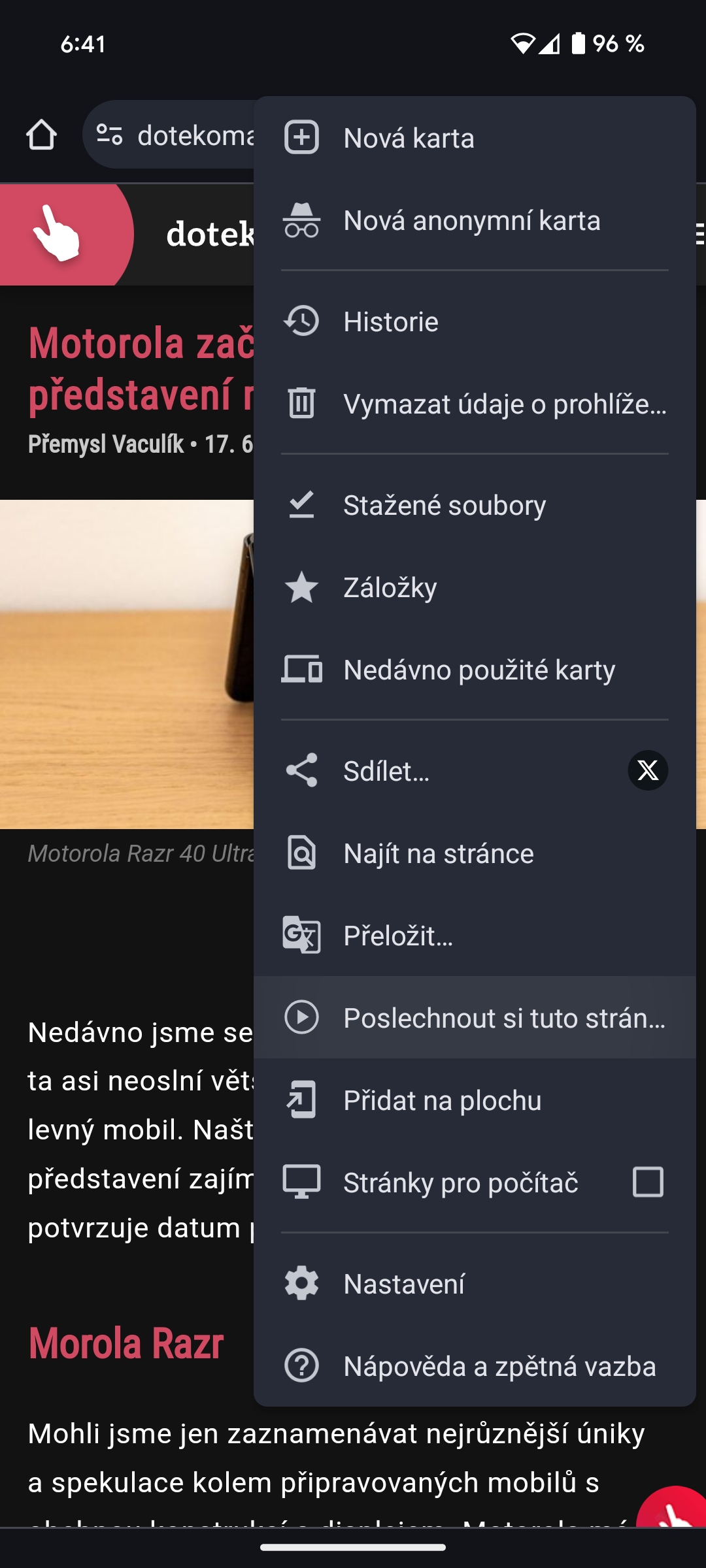Tap the site info icon in address bar

point(109,135)
